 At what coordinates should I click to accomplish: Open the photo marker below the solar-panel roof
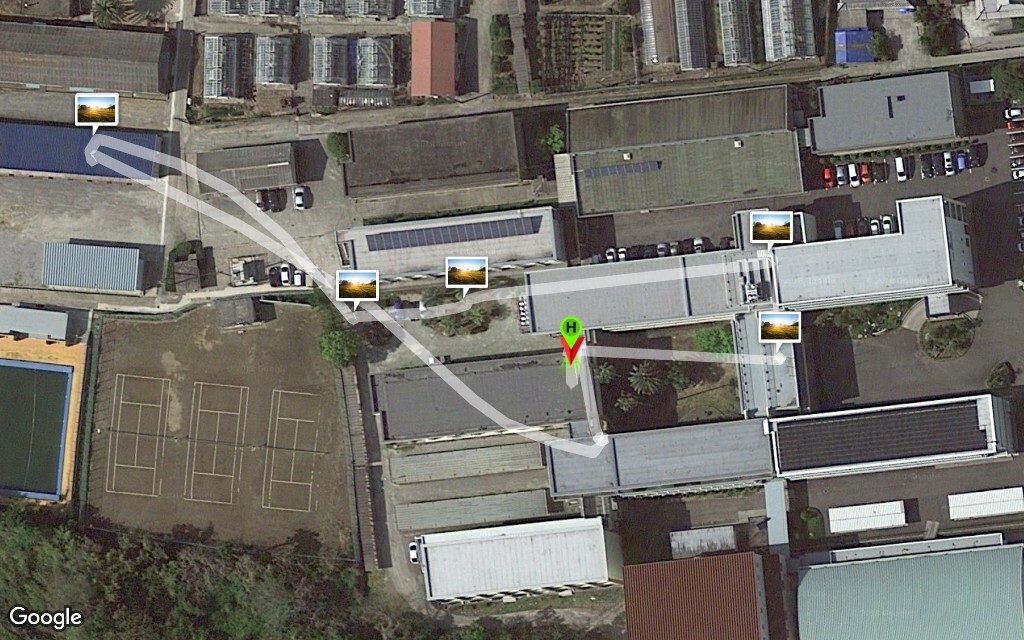point(466,271)
